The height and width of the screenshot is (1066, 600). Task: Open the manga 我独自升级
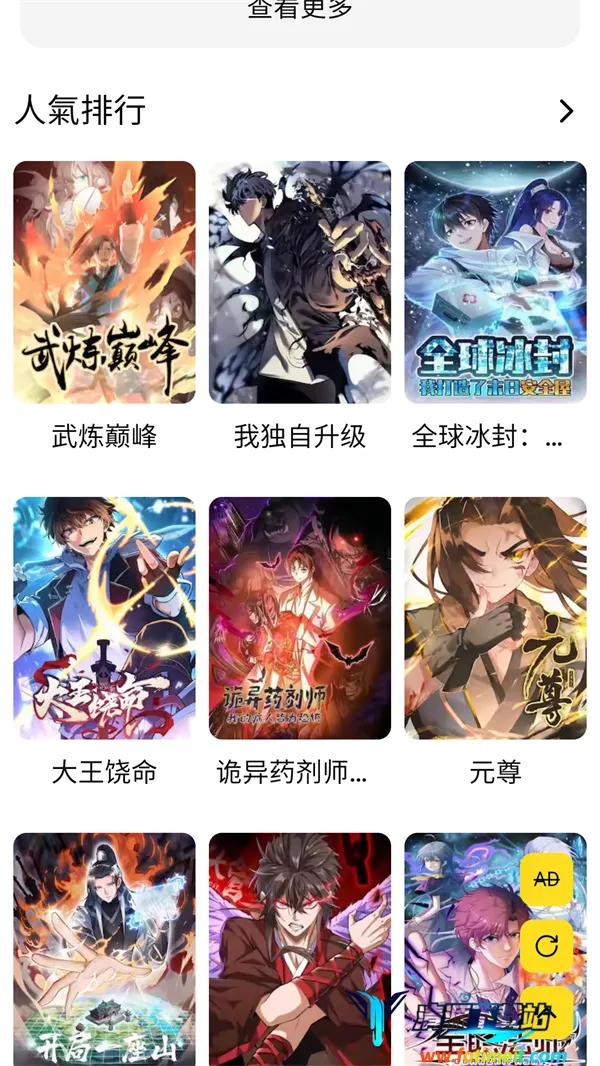click(300, 282)
